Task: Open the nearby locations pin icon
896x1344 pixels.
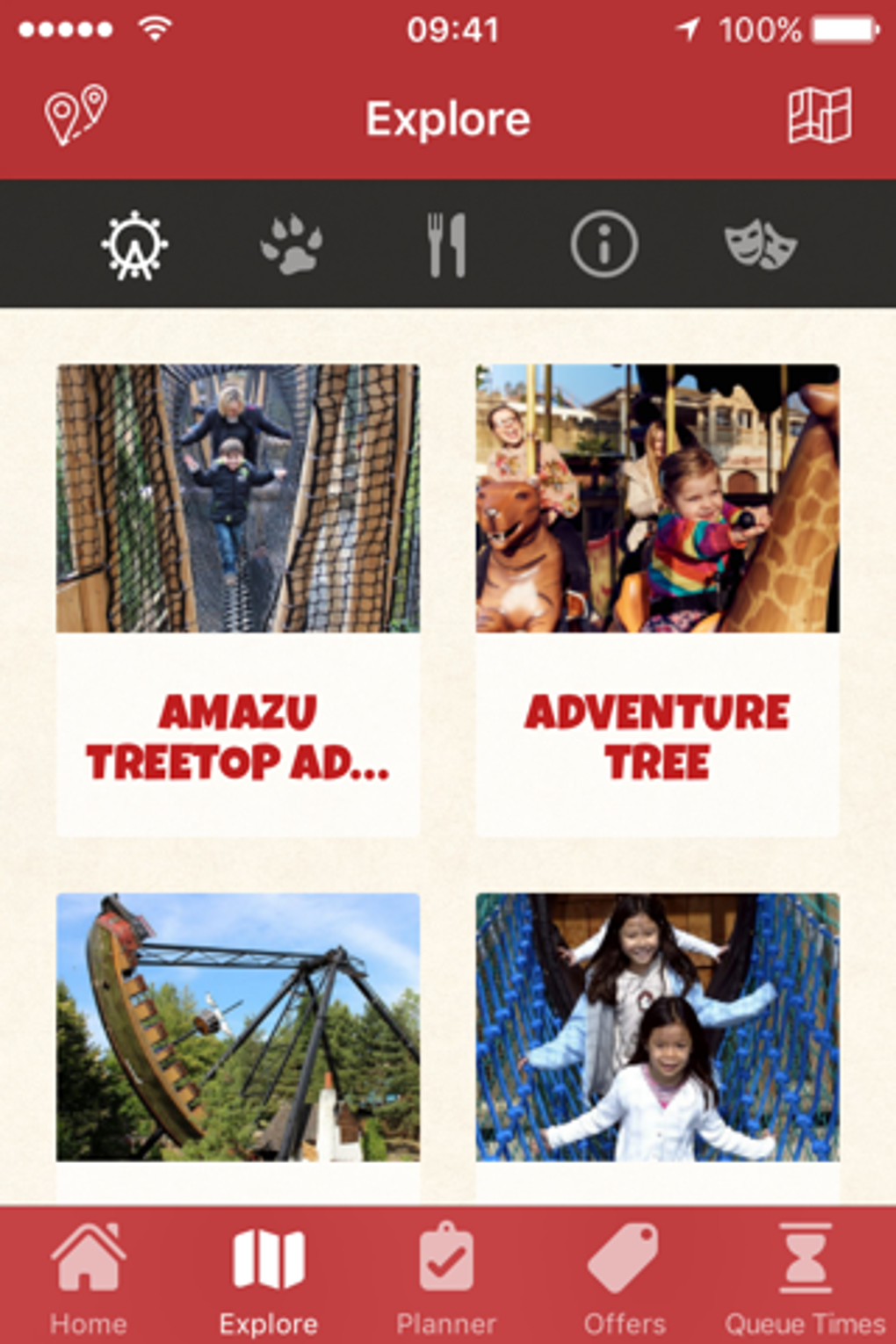Action: click(x=76, y=115)
